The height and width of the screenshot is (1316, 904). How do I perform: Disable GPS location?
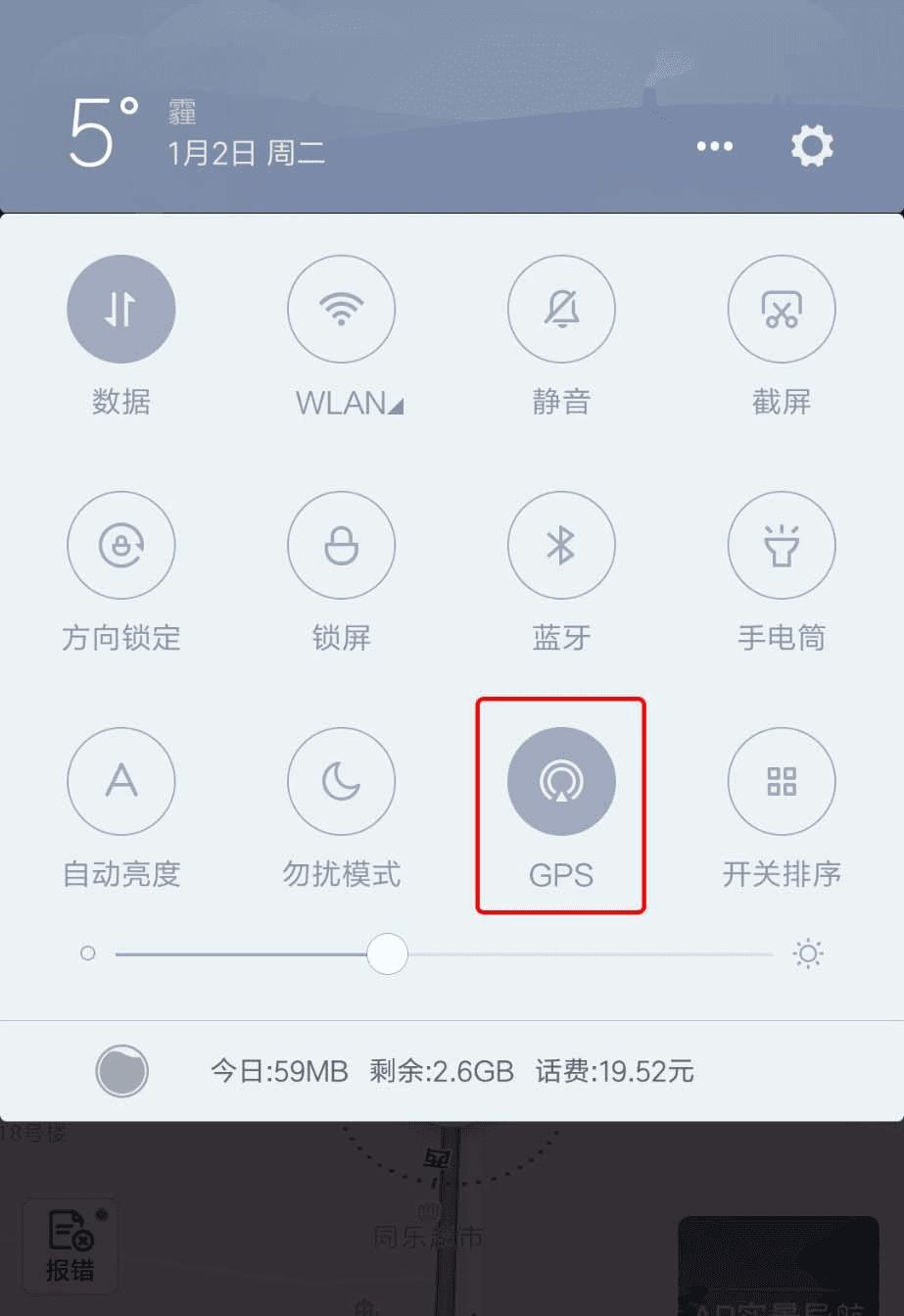[x=561, y=781]
